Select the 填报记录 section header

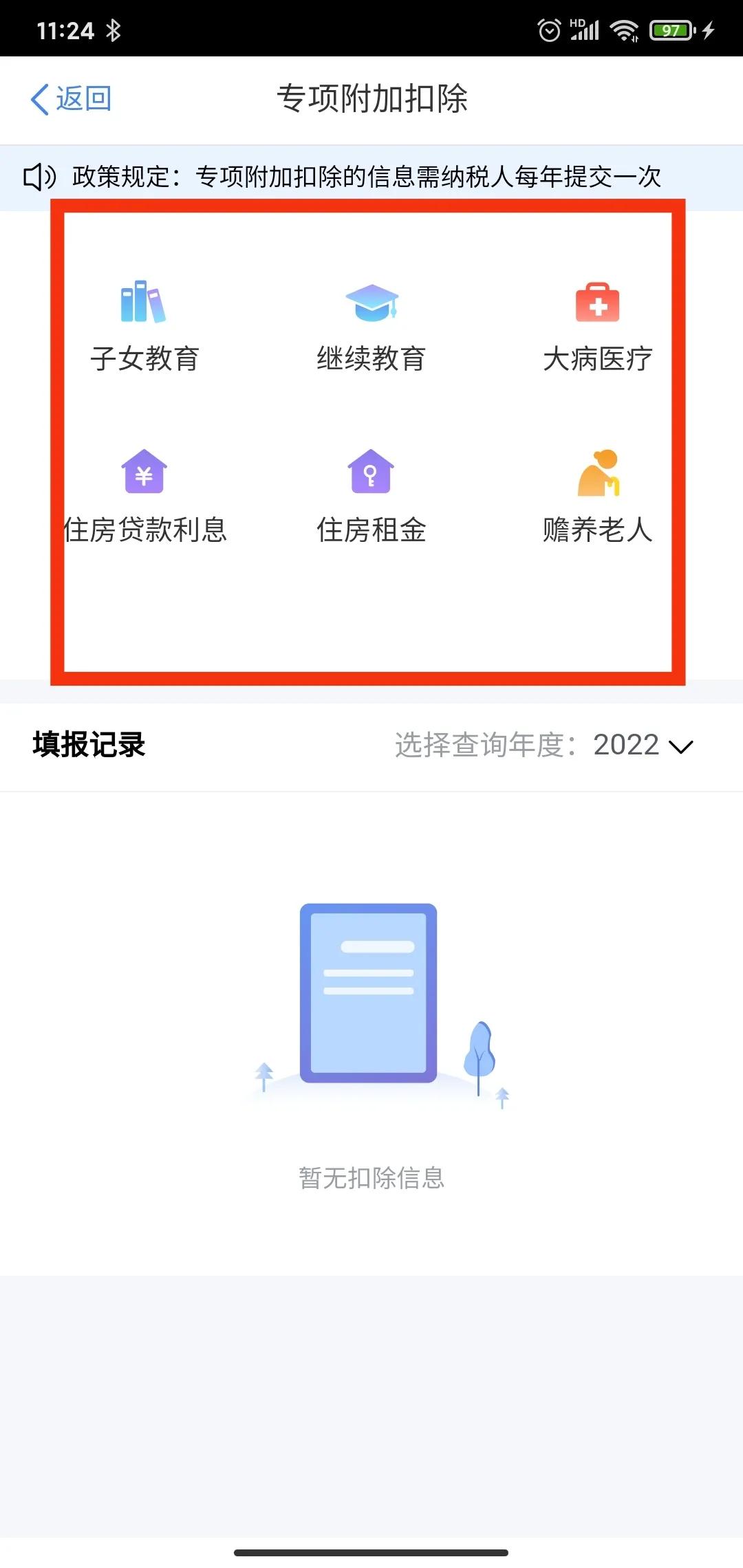point(88,745)
